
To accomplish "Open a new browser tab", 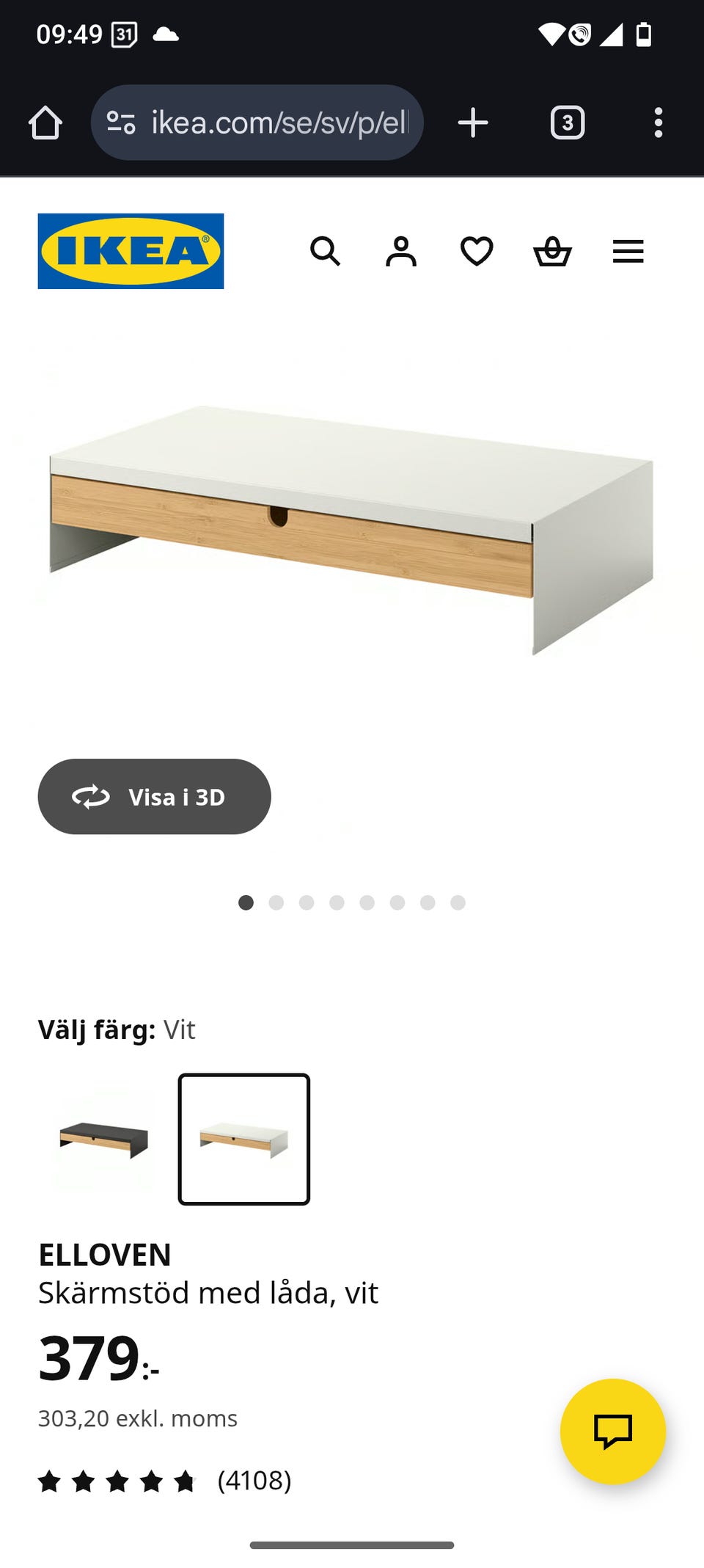I will pos(473,123).
